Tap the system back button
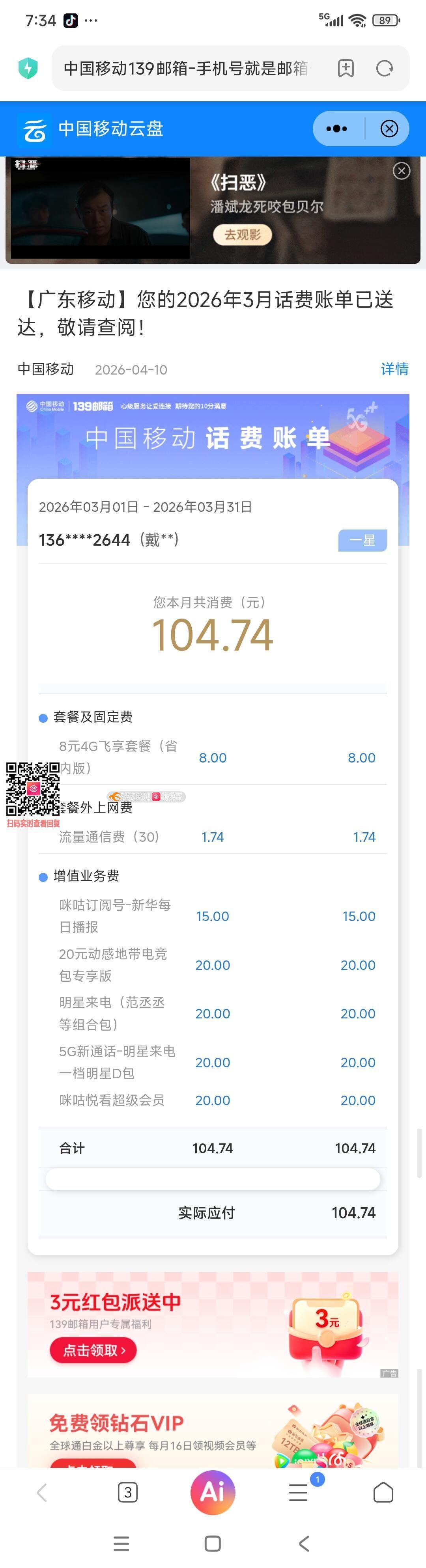Image resolution: width=426 pixels, height=1568 pixels. click(x=304, y=1544)
